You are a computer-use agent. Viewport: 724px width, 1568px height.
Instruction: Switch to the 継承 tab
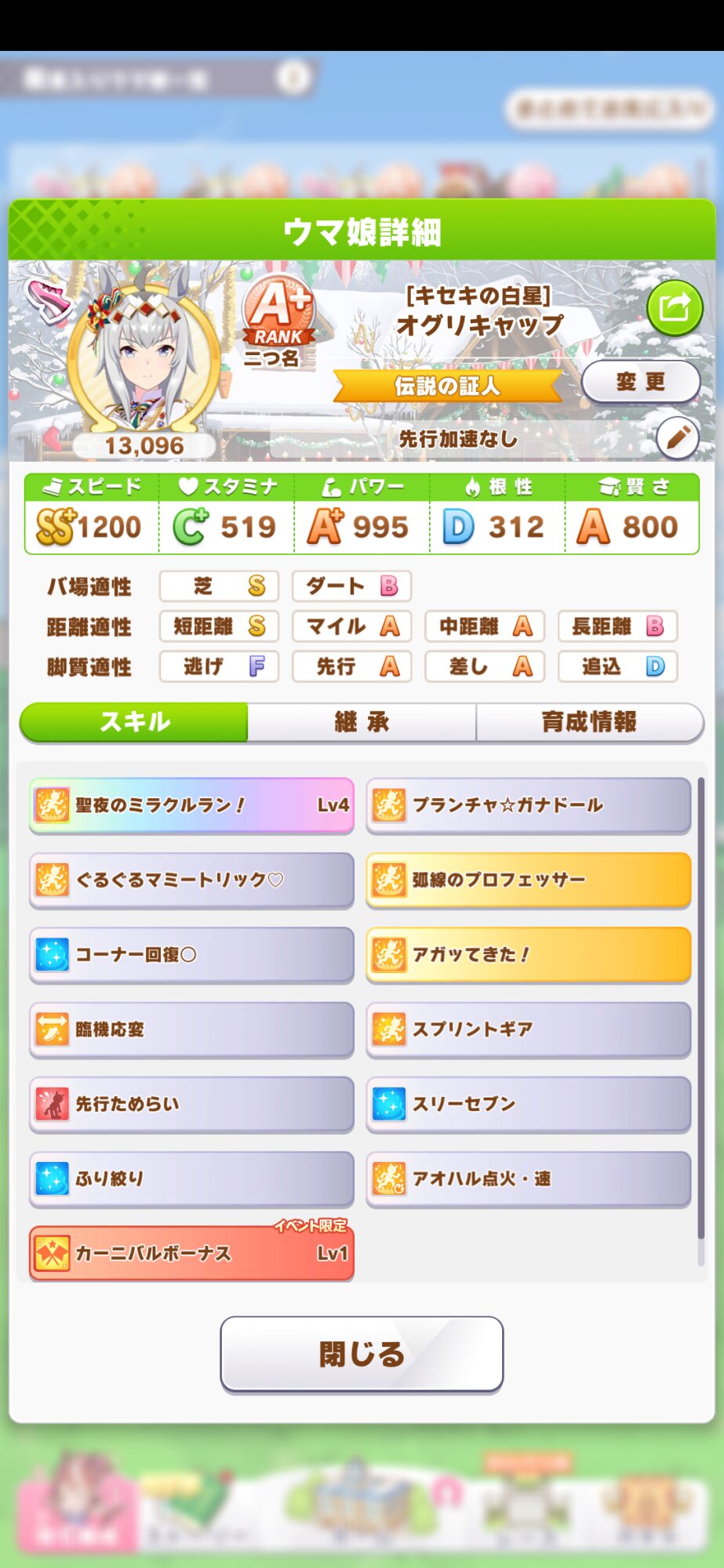[362, 722]
